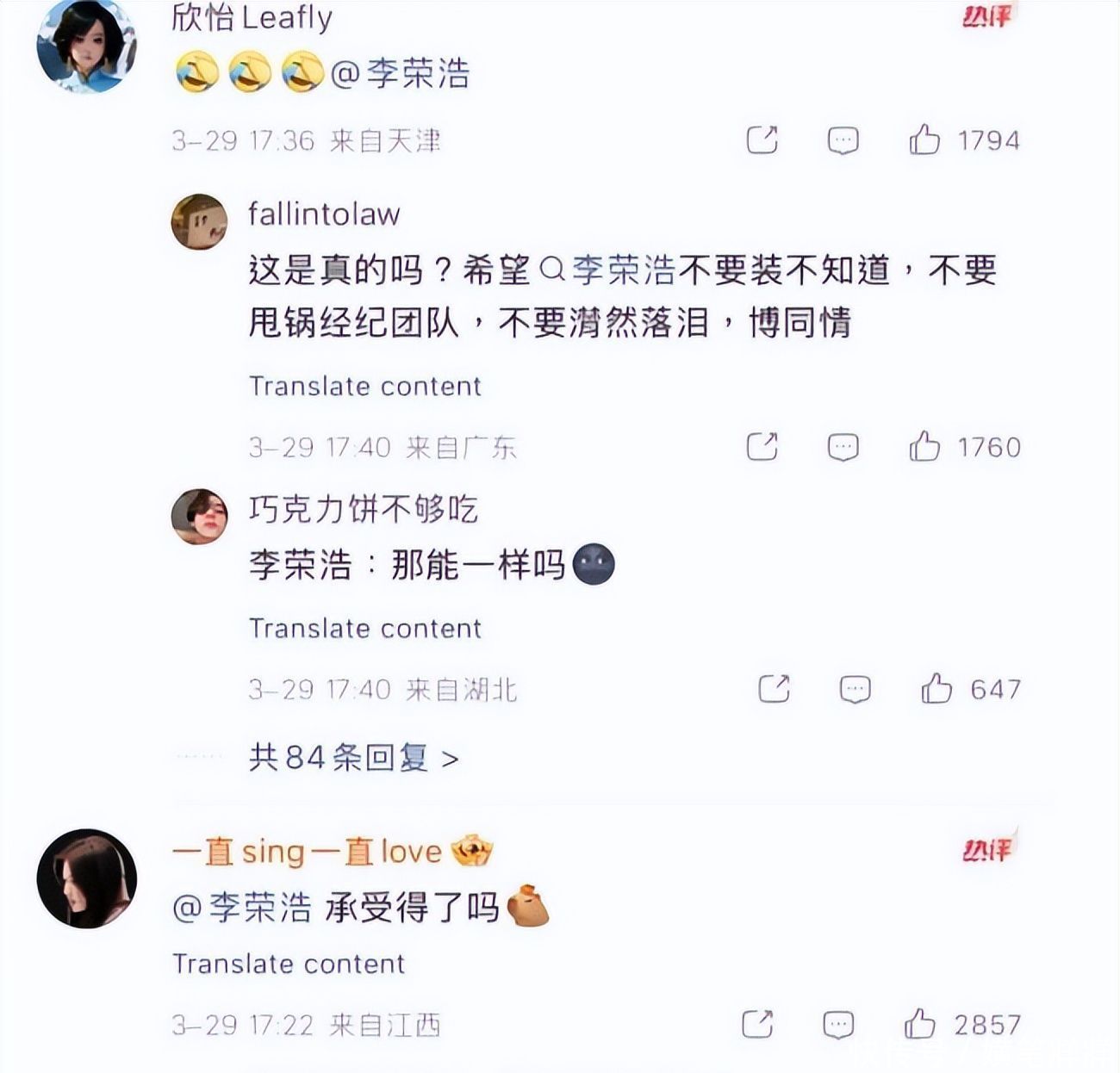This screenshot has width=1120, height=1073.
Task: Tap comment icon on fallintolaw's reply
Action: 843,447
